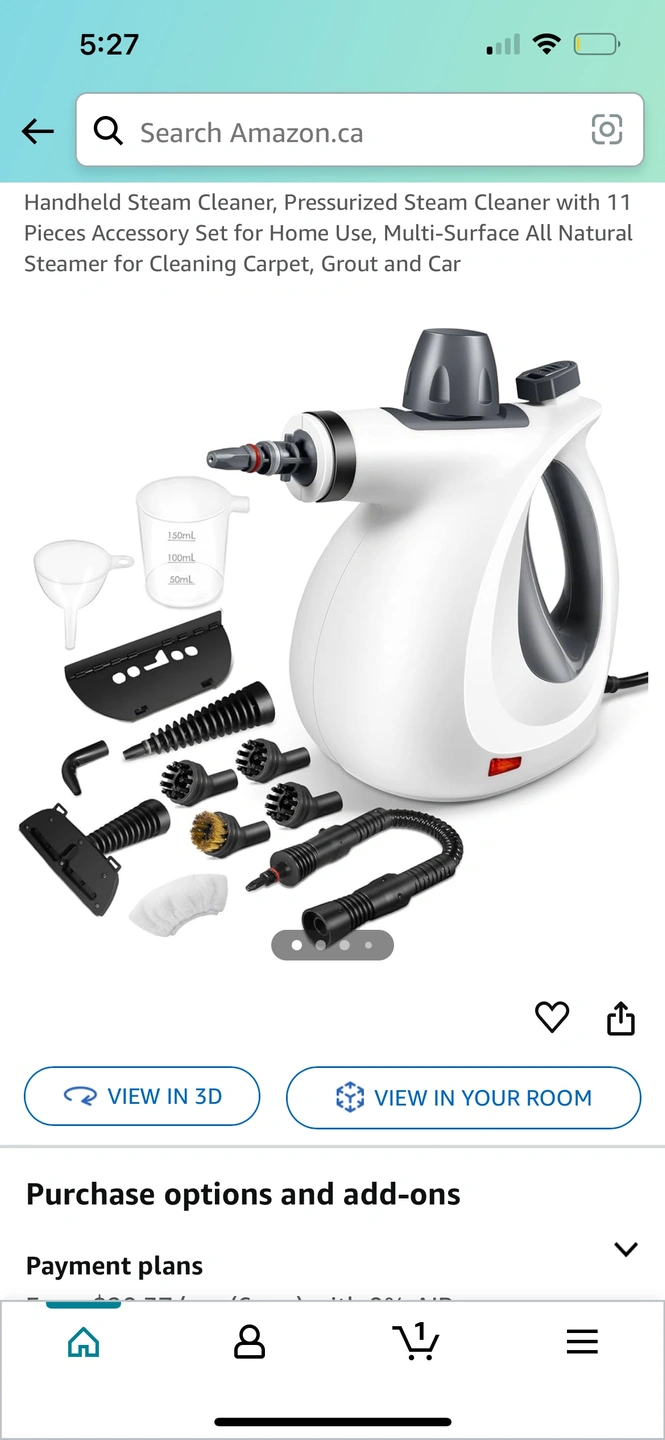Viewport: 665px width, 1440px height.
Task: Tap the image carousel page indicator
Action: click(x=333, y=945)
